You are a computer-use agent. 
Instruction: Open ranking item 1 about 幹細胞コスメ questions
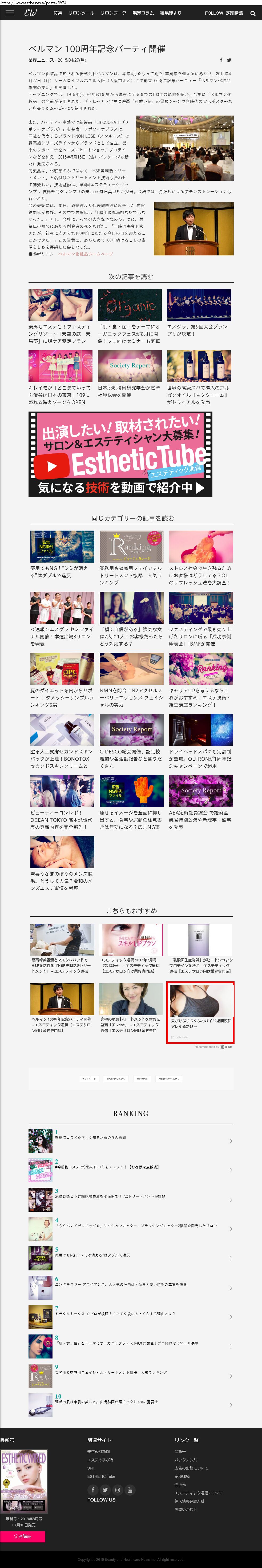click(x=131, y=1141)
